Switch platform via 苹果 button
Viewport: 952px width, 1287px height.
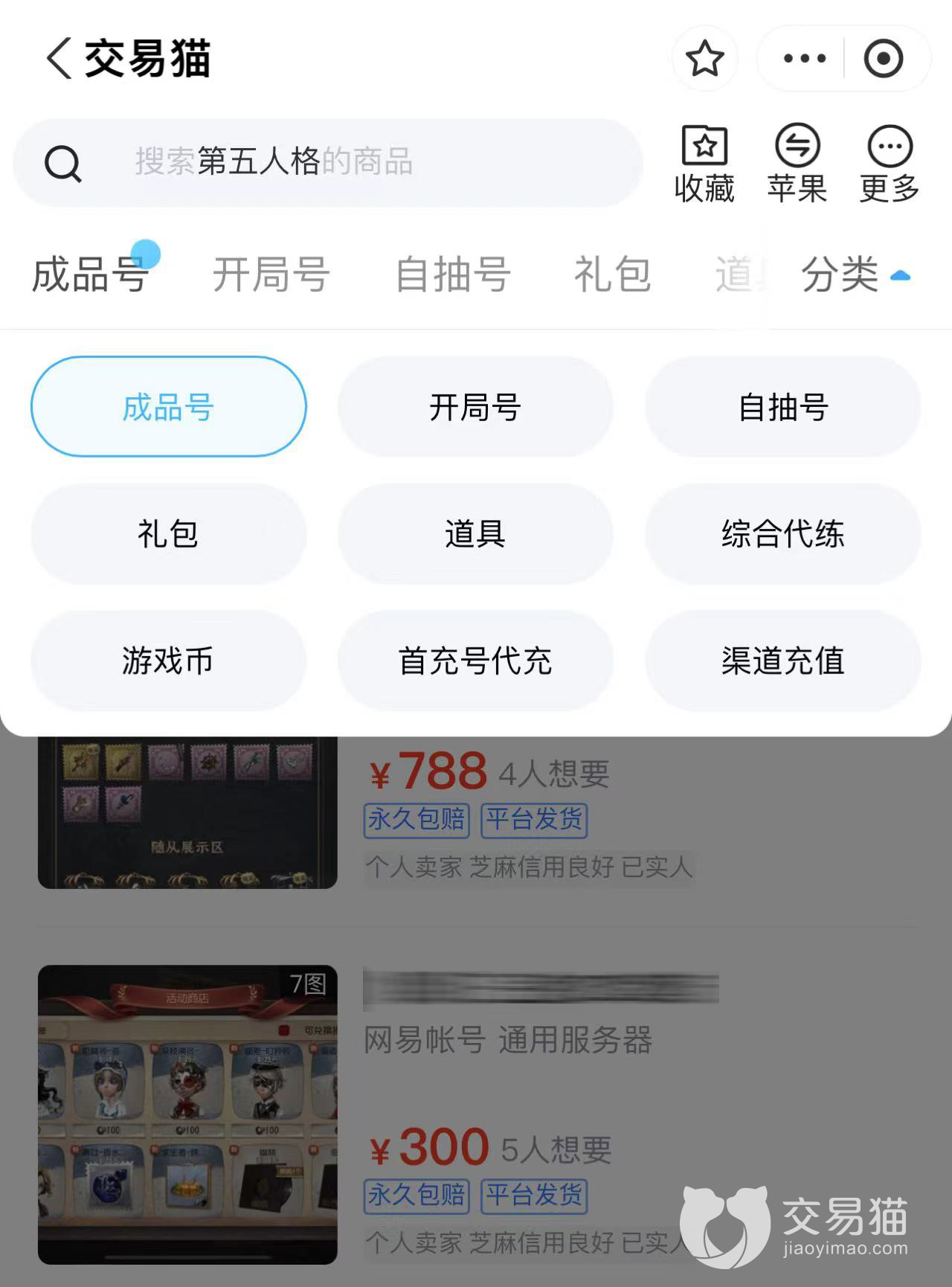click(x=797, y=164)
